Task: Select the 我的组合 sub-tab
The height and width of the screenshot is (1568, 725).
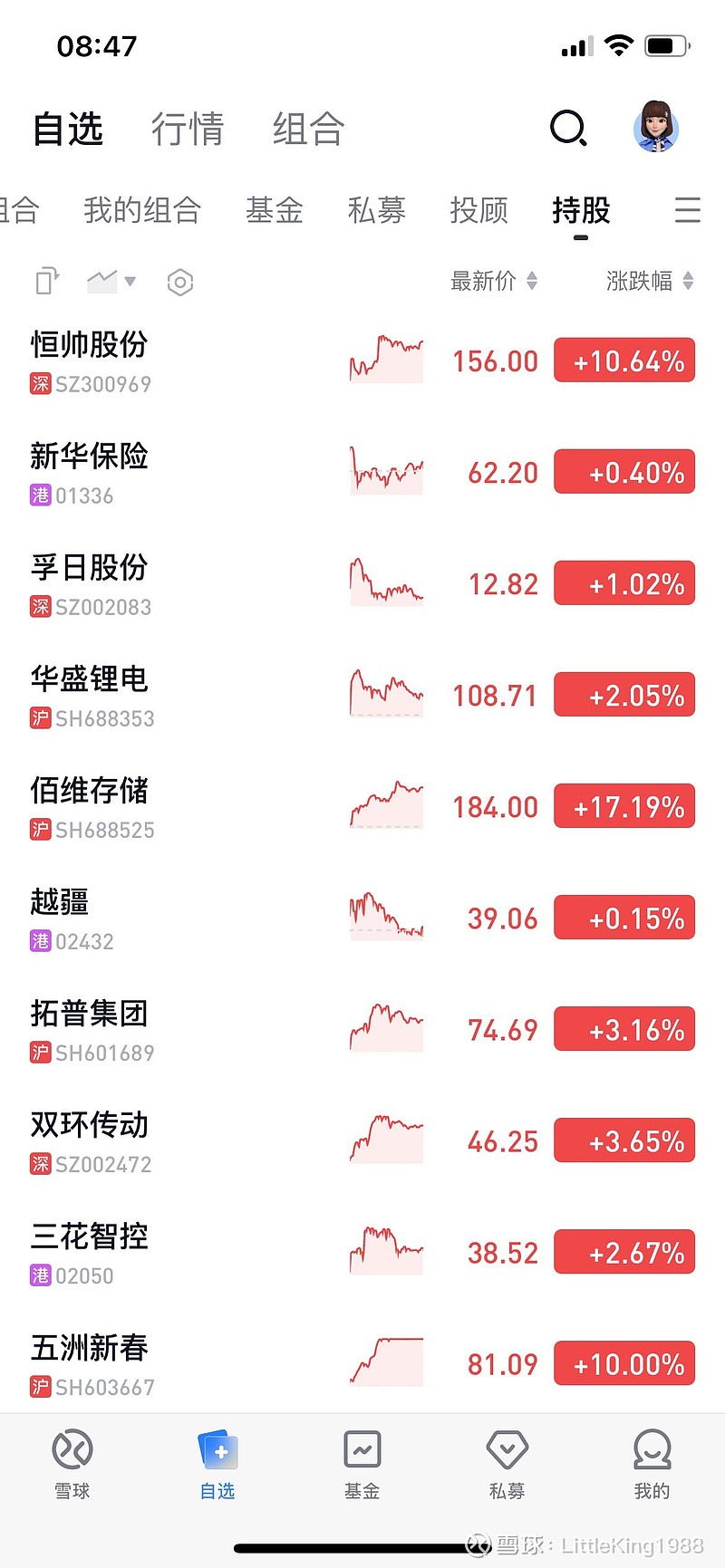Action: [x=142, y=210]
